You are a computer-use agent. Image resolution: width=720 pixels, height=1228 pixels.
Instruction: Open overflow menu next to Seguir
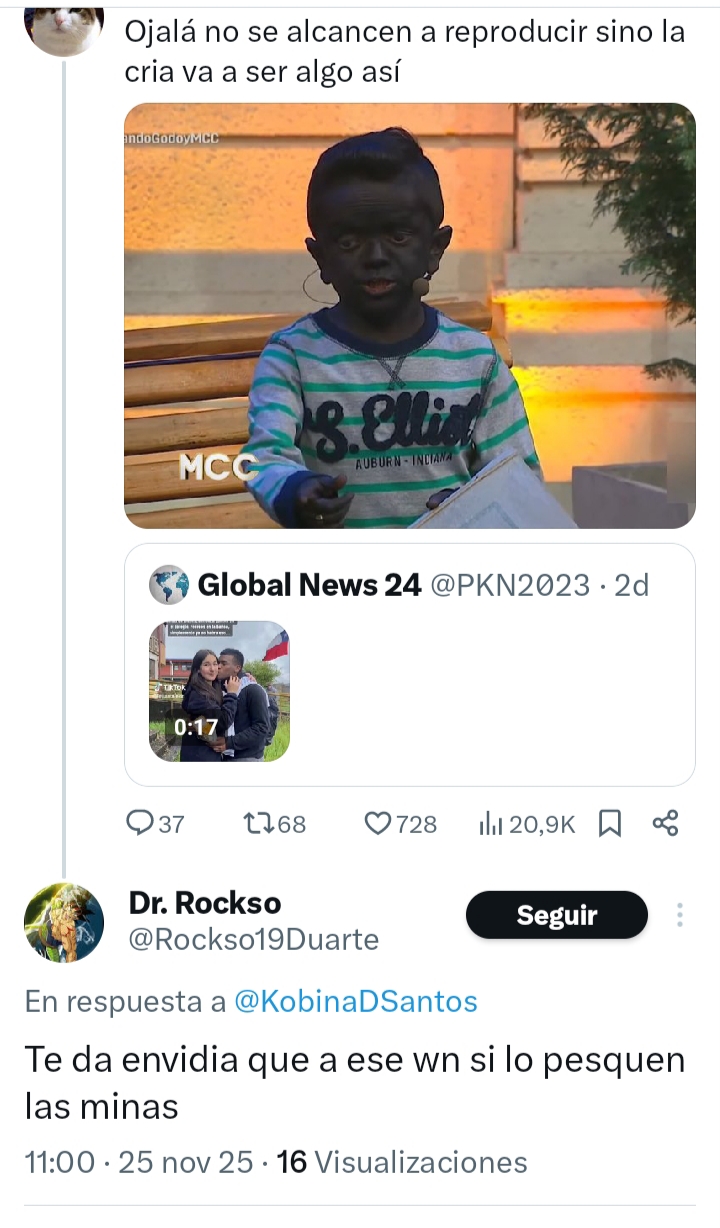pyautogui.click(x=680, y=915)
